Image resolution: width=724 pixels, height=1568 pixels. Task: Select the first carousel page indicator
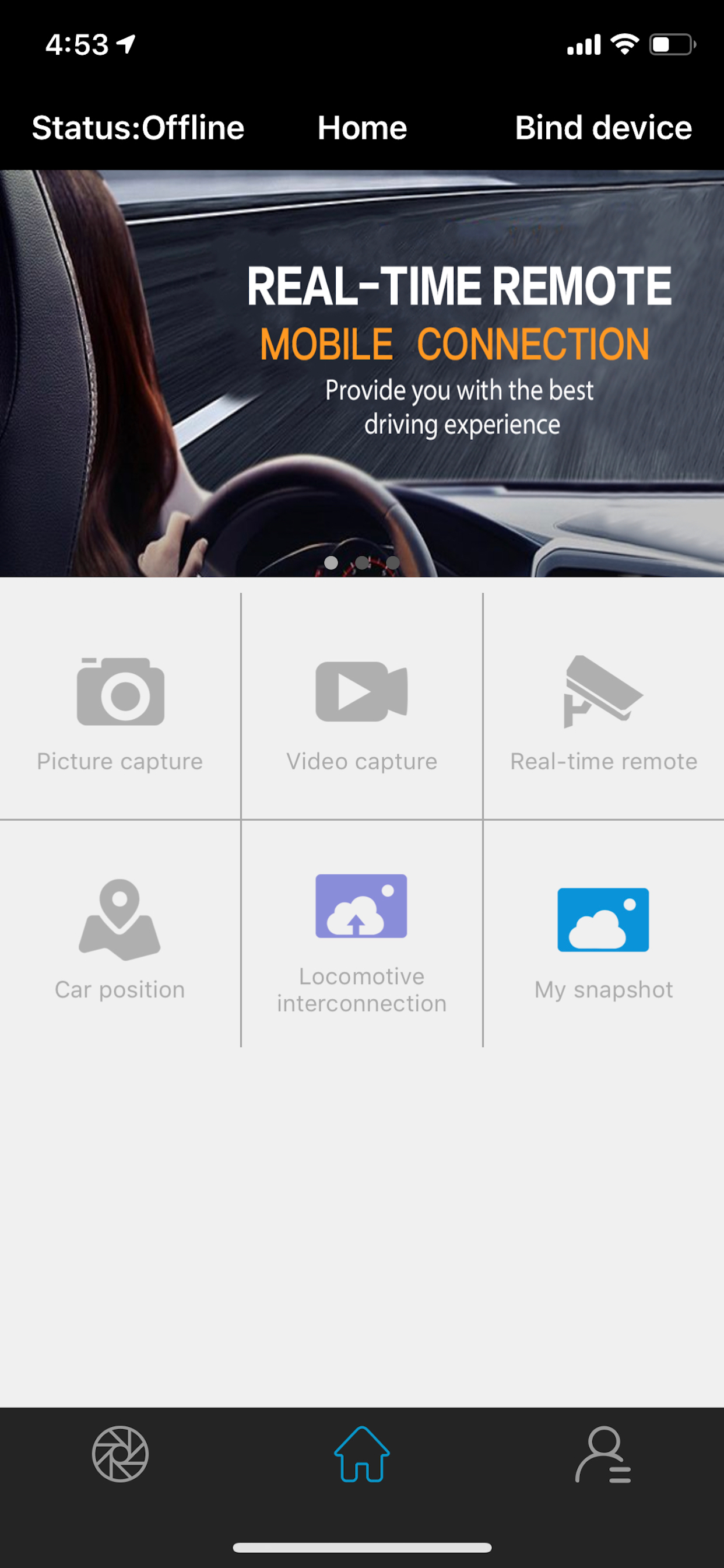(332, 563)
